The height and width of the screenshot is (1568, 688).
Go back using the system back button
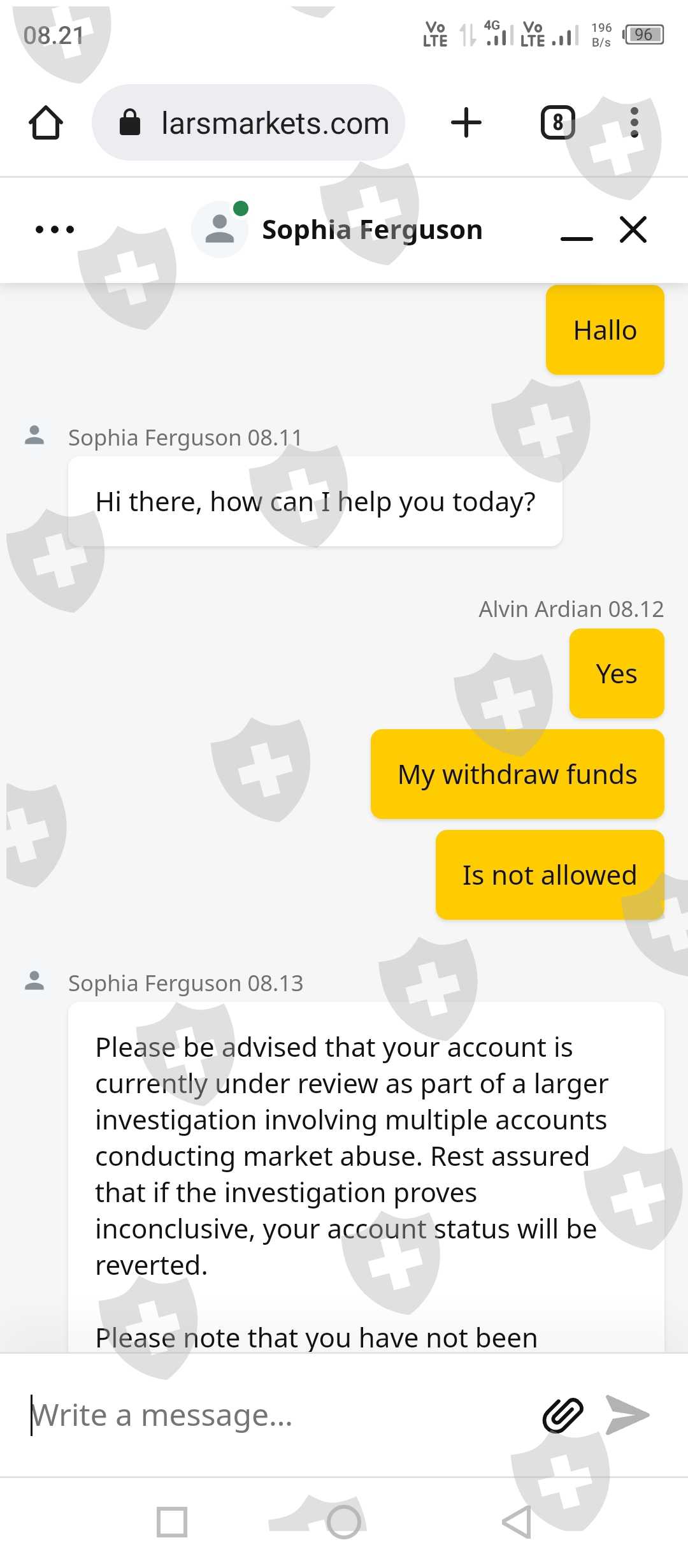(x=517, y=1522)
